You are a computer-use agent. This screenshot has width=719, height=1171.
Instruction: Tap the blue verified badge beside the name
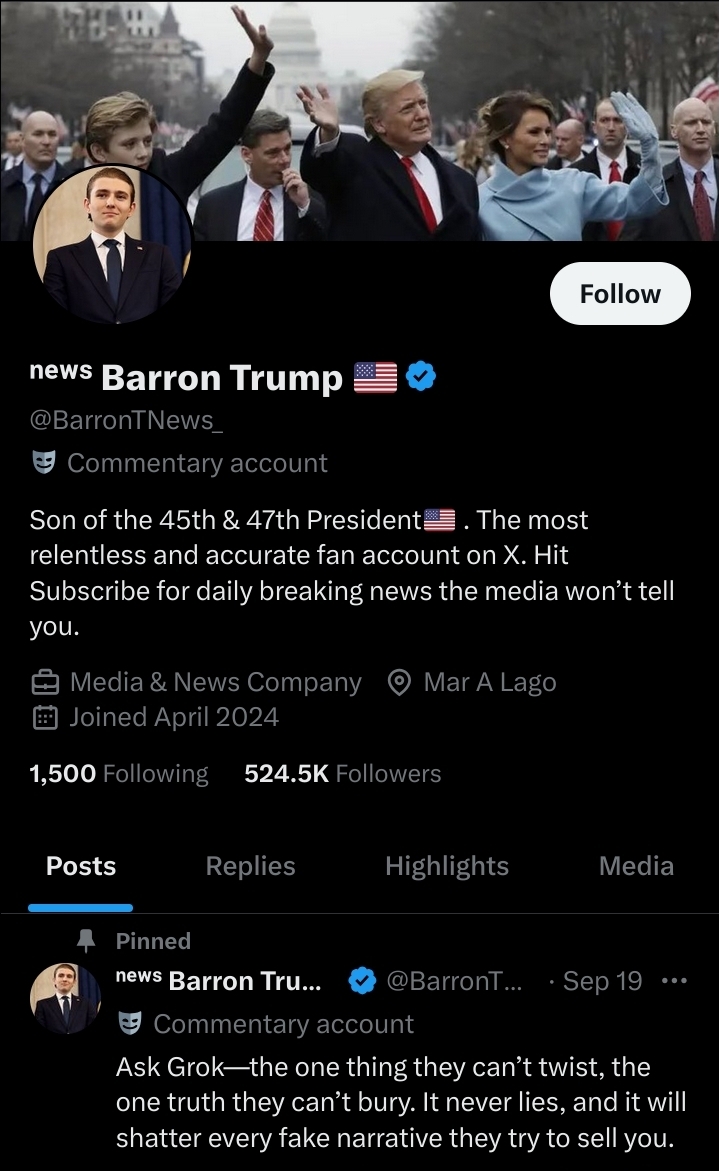click(x=421, y=377)
